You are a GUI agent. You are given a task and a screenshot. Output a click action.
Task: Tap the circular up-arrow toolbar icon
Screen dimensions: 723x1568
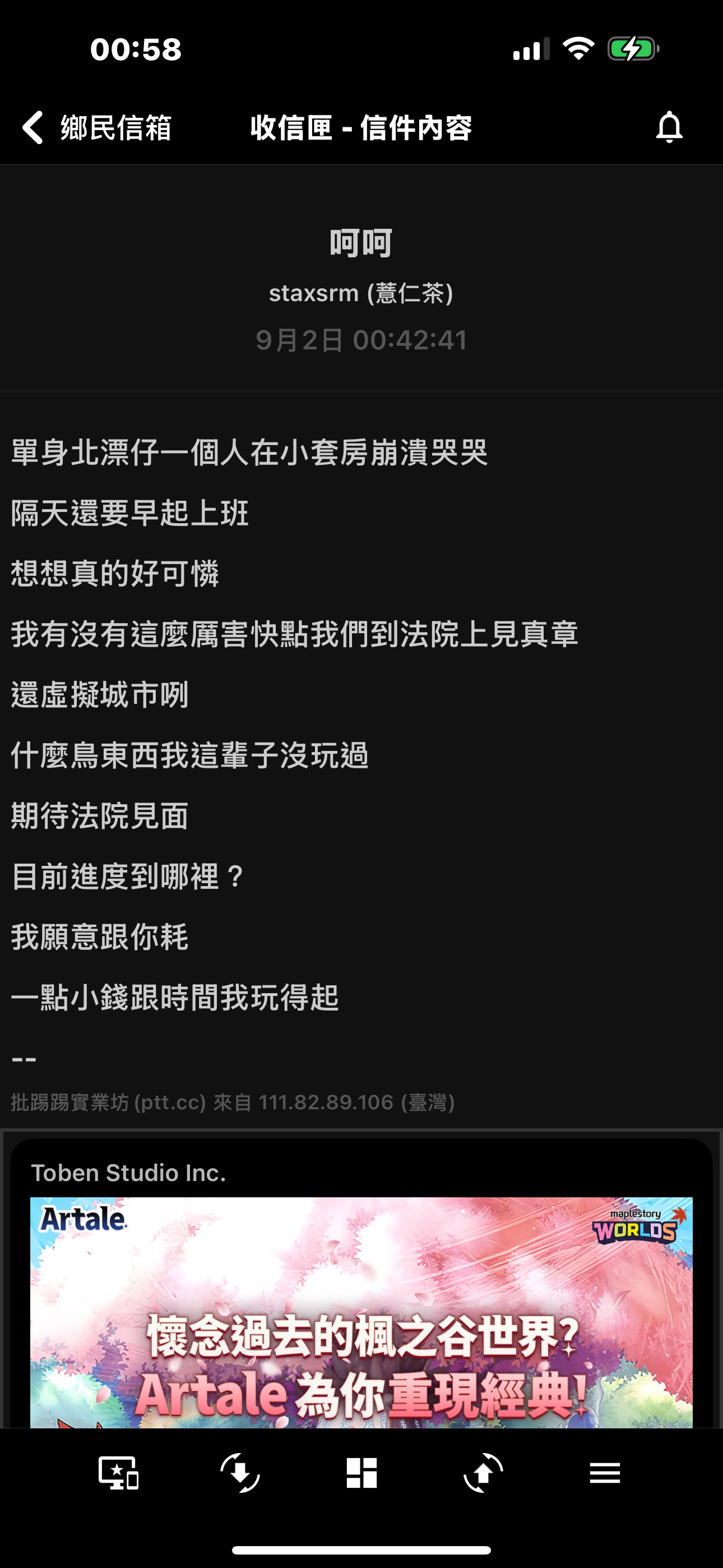pyautogui.click(x=483, y=1473)
